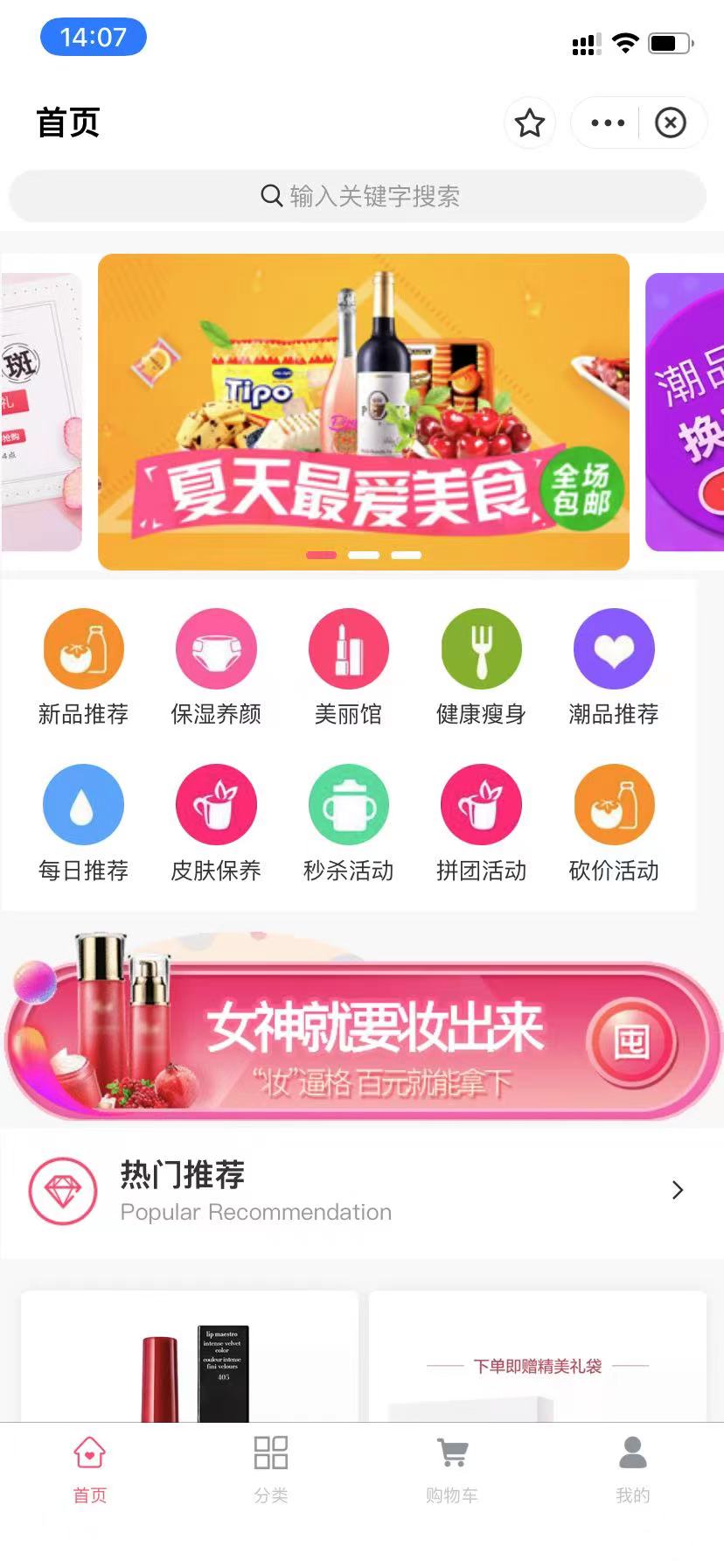The image size is (724, 1568).
Task: Switch to the 分类 tab
Action: click(x=271, y=1470)
